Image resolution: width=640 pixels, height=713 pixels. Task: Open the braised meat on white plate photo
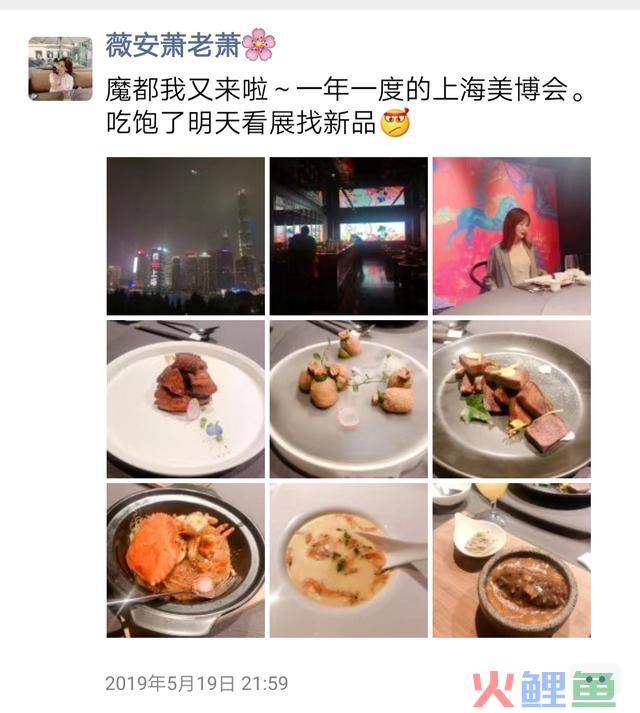186,398
